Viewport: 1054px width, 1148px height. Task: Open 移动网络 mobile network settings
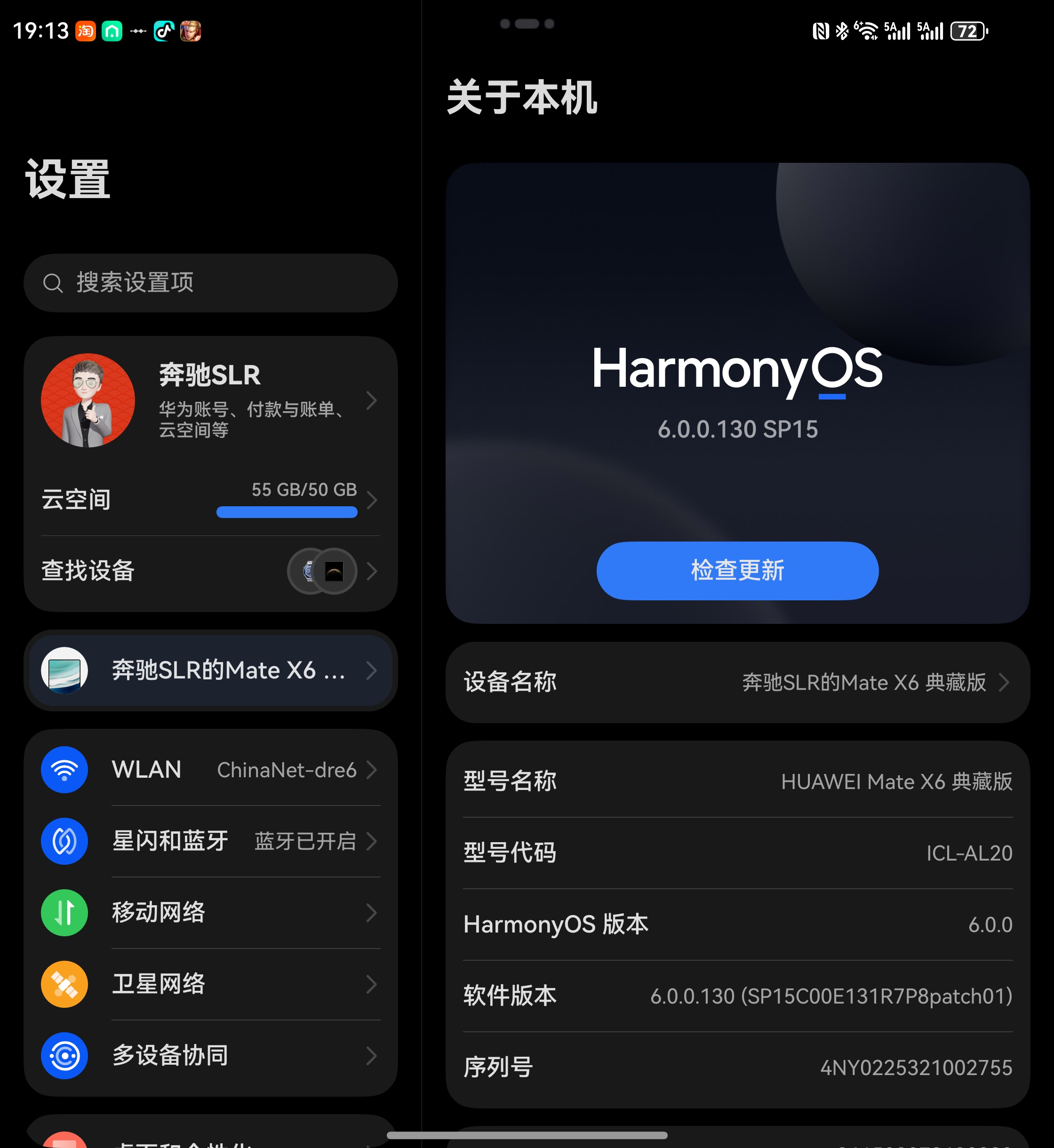210,912
